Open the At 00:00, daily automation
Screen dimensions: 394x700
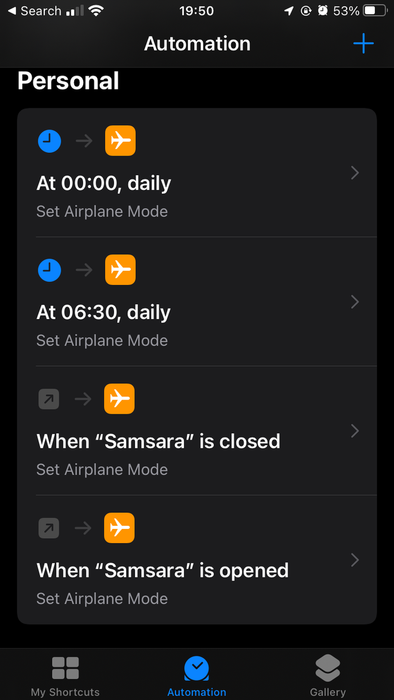pos(197,172)
